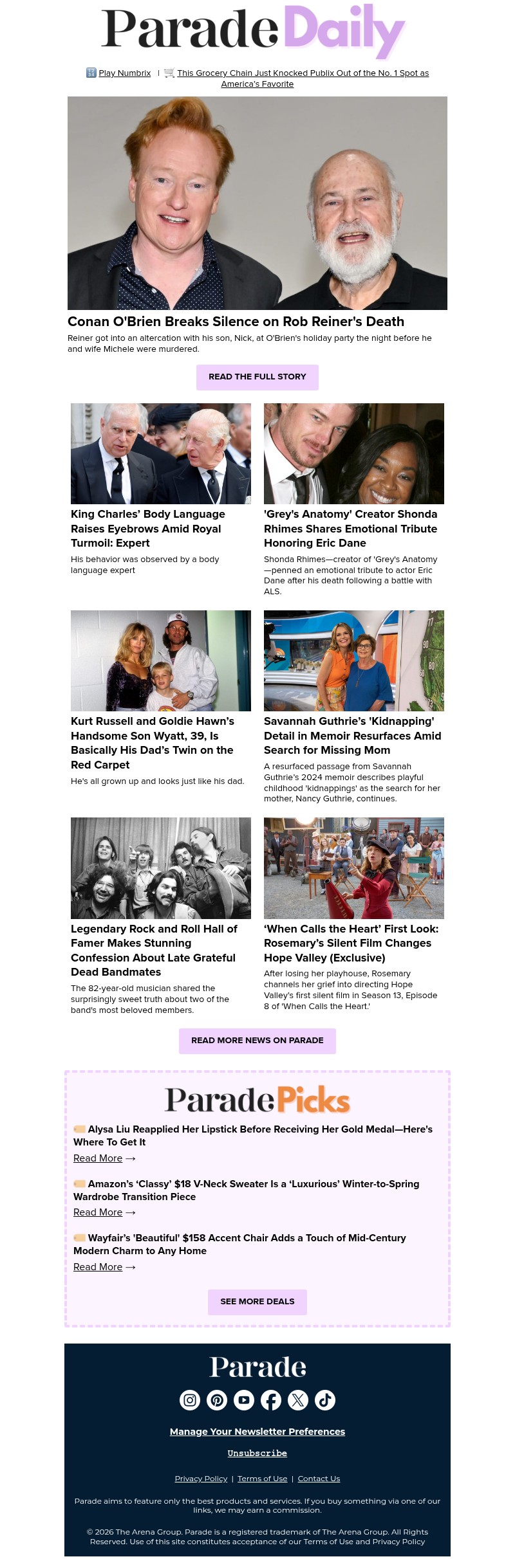This screenshot has width=515, height=1568.
Task: Open Parade's TikTok icon
Action: click(325, 1399)
